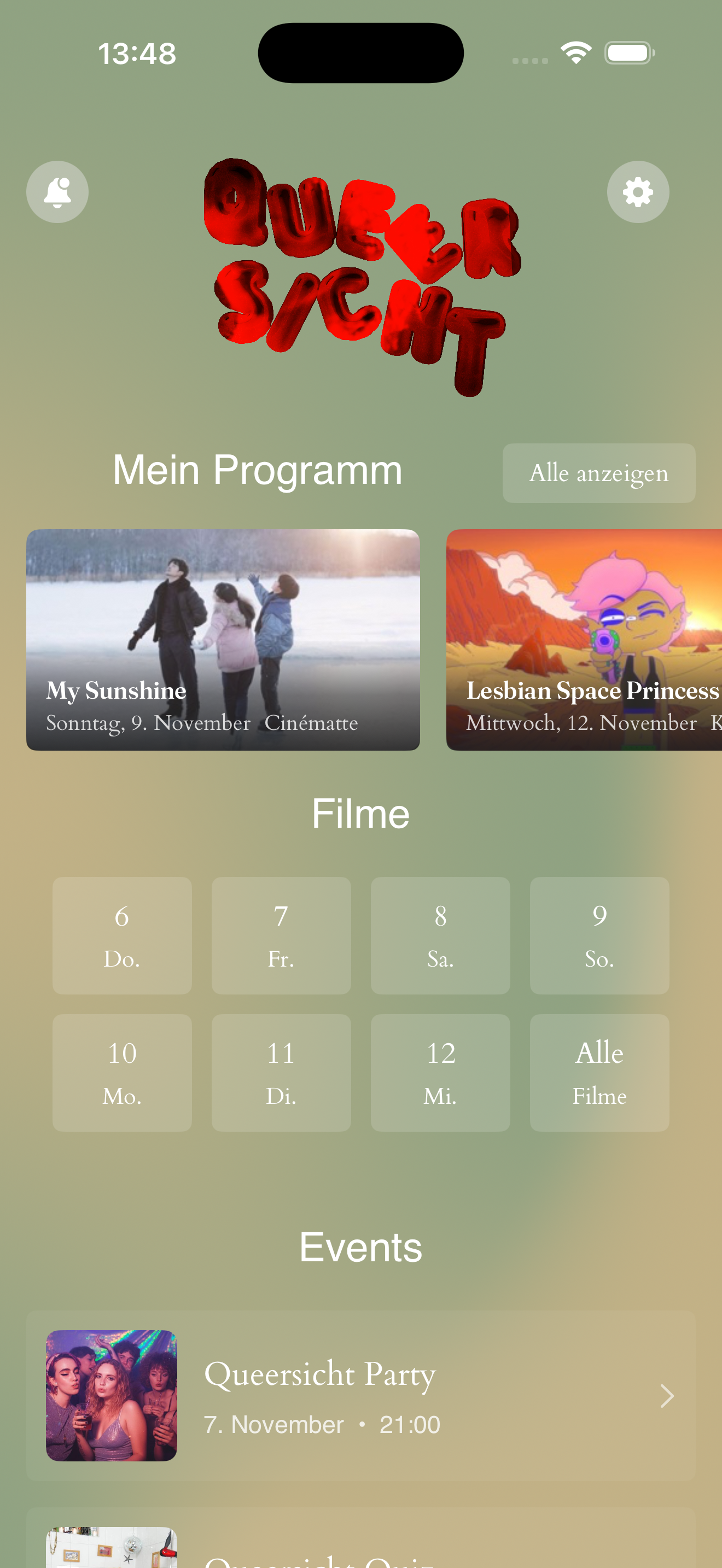Image resolution: width=722 pixels, height=1568 pixels.
Task: View films on Sunday the 9th (So.)
Action: pyautogui.click(x=599, y=935)
